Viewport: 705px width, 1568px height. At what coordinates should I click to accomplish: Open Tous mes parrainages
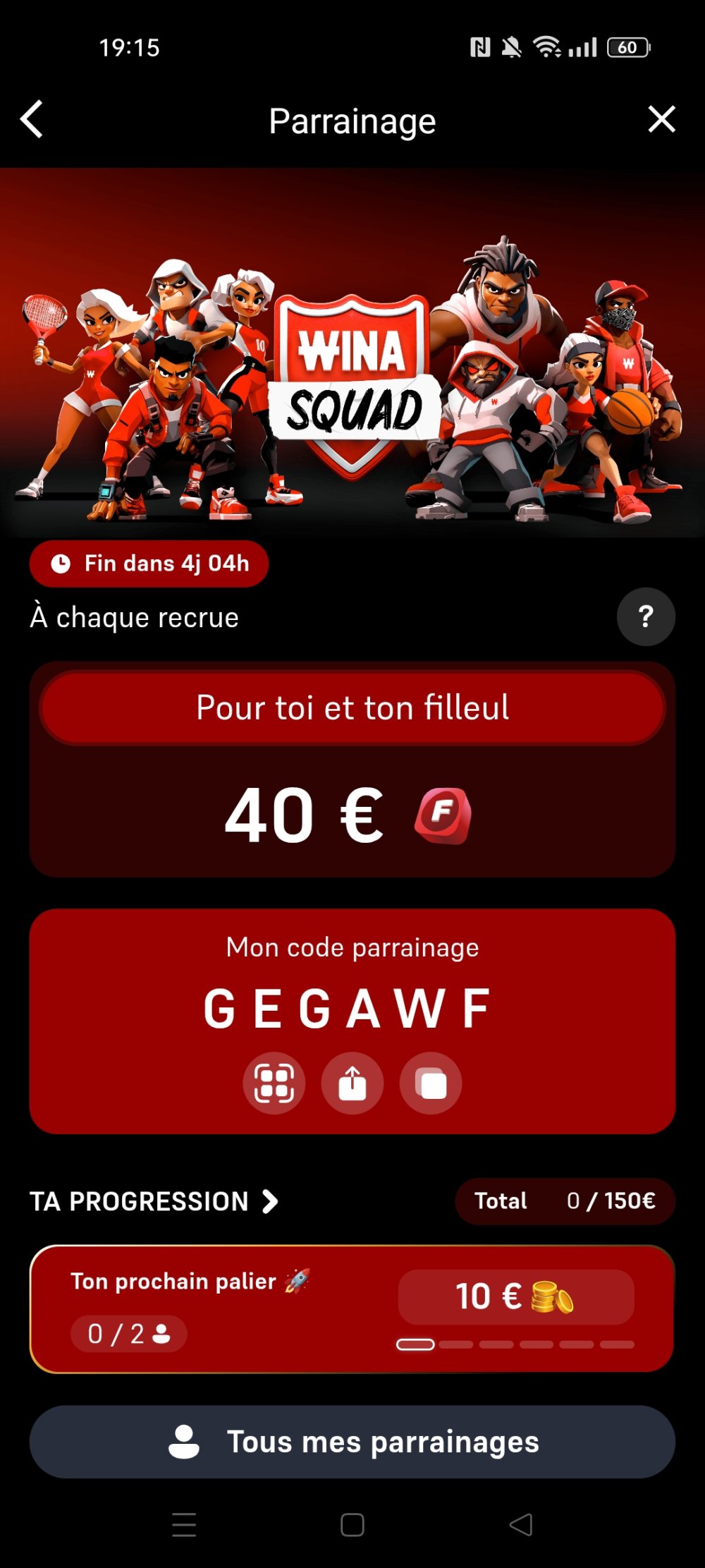point(352,1442)
